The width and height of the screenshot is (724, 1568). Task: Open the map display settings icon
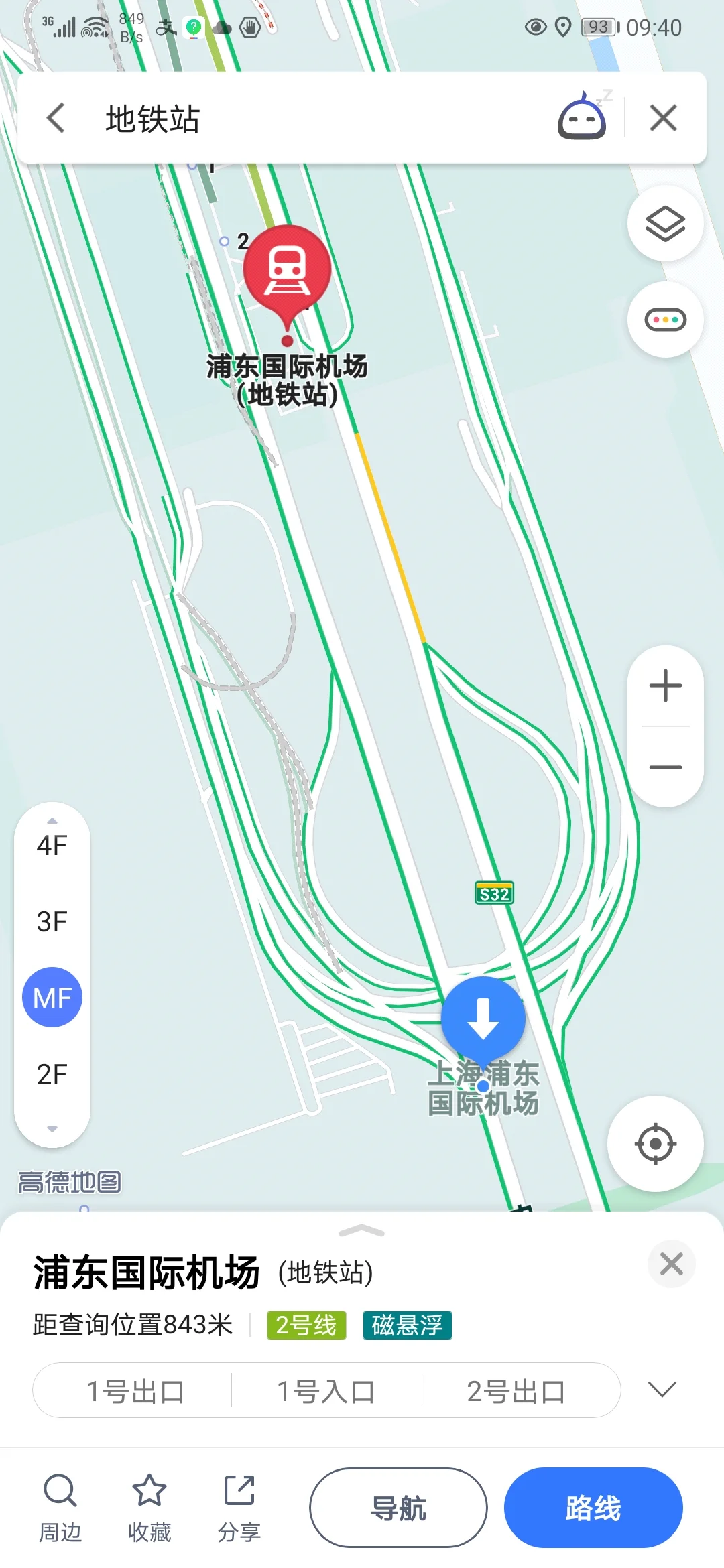point(665,319)
